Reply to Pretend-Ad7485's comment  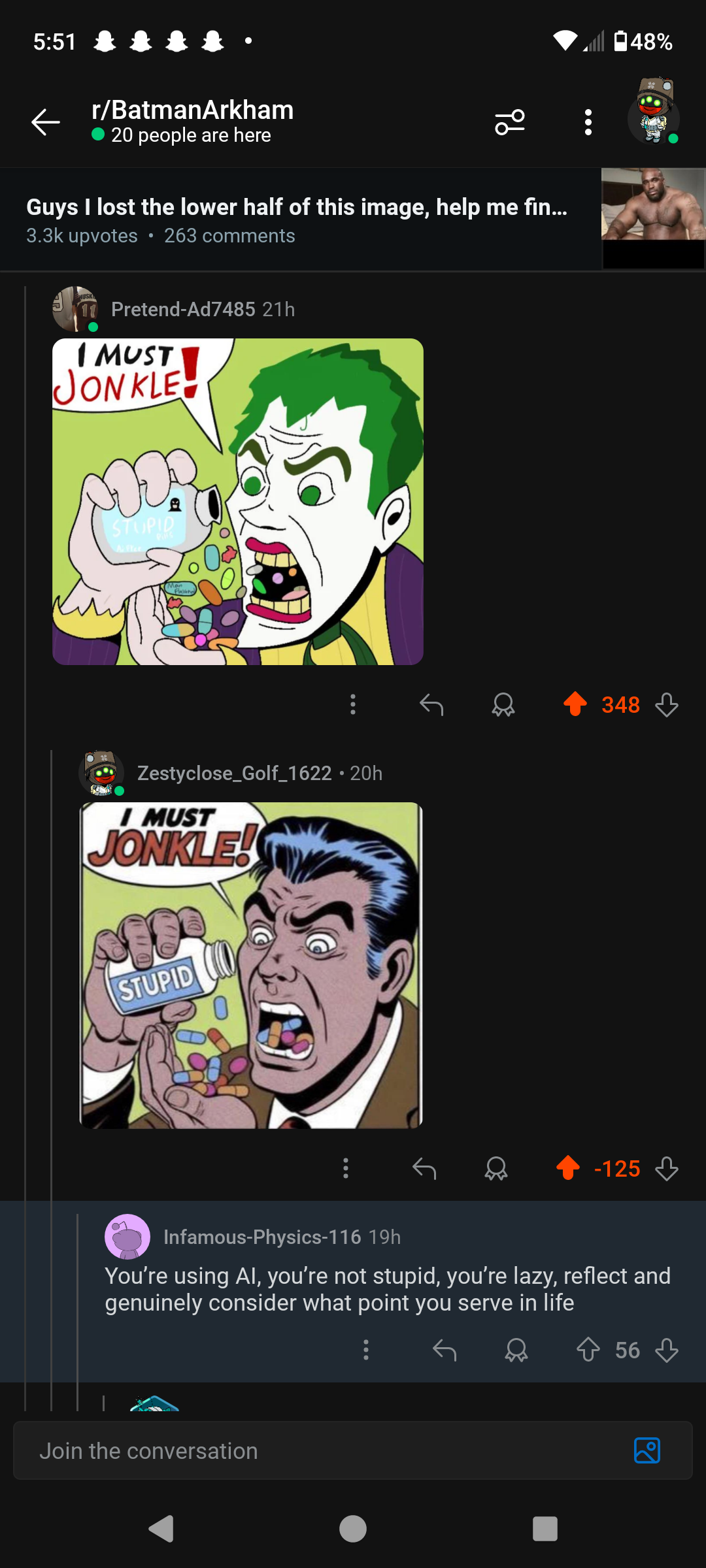click(x=431, y=705)
